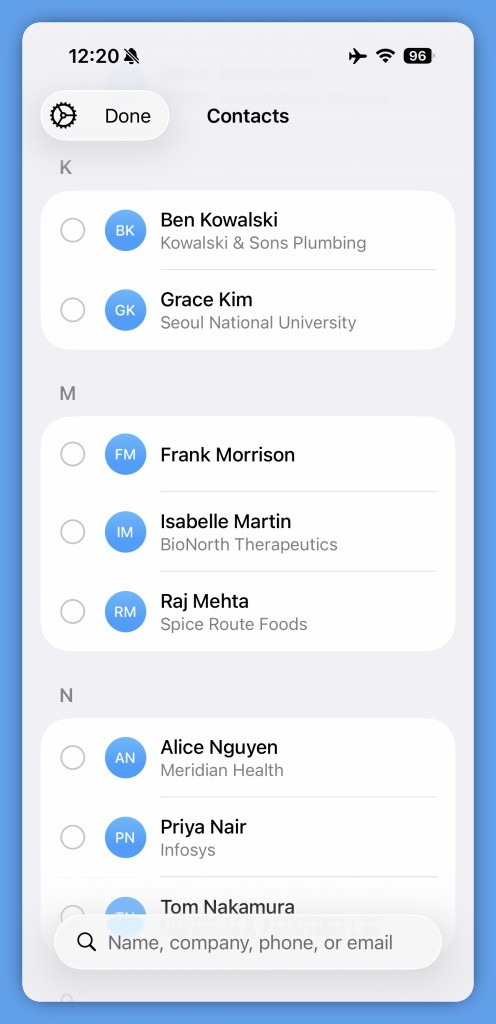Screen dimensions: 496x1024
Task: Check the circle next to Frank Morrison
Action: click(72, 454)
